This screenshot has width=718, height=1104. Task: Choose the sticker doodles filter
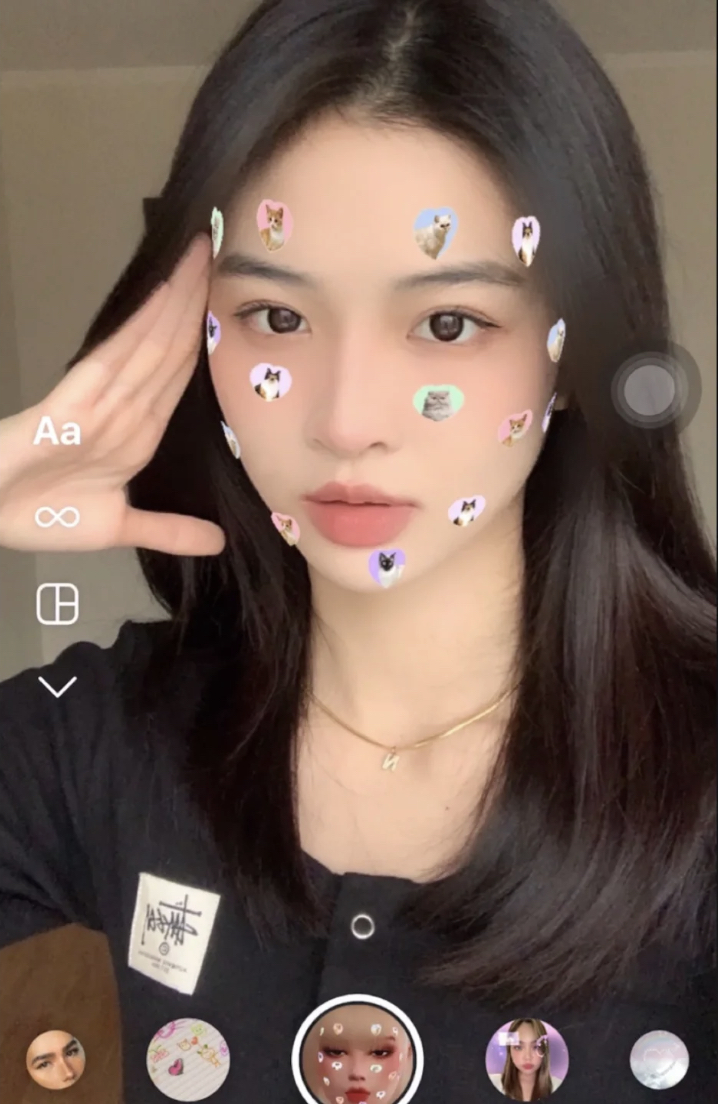(188, 1059)
